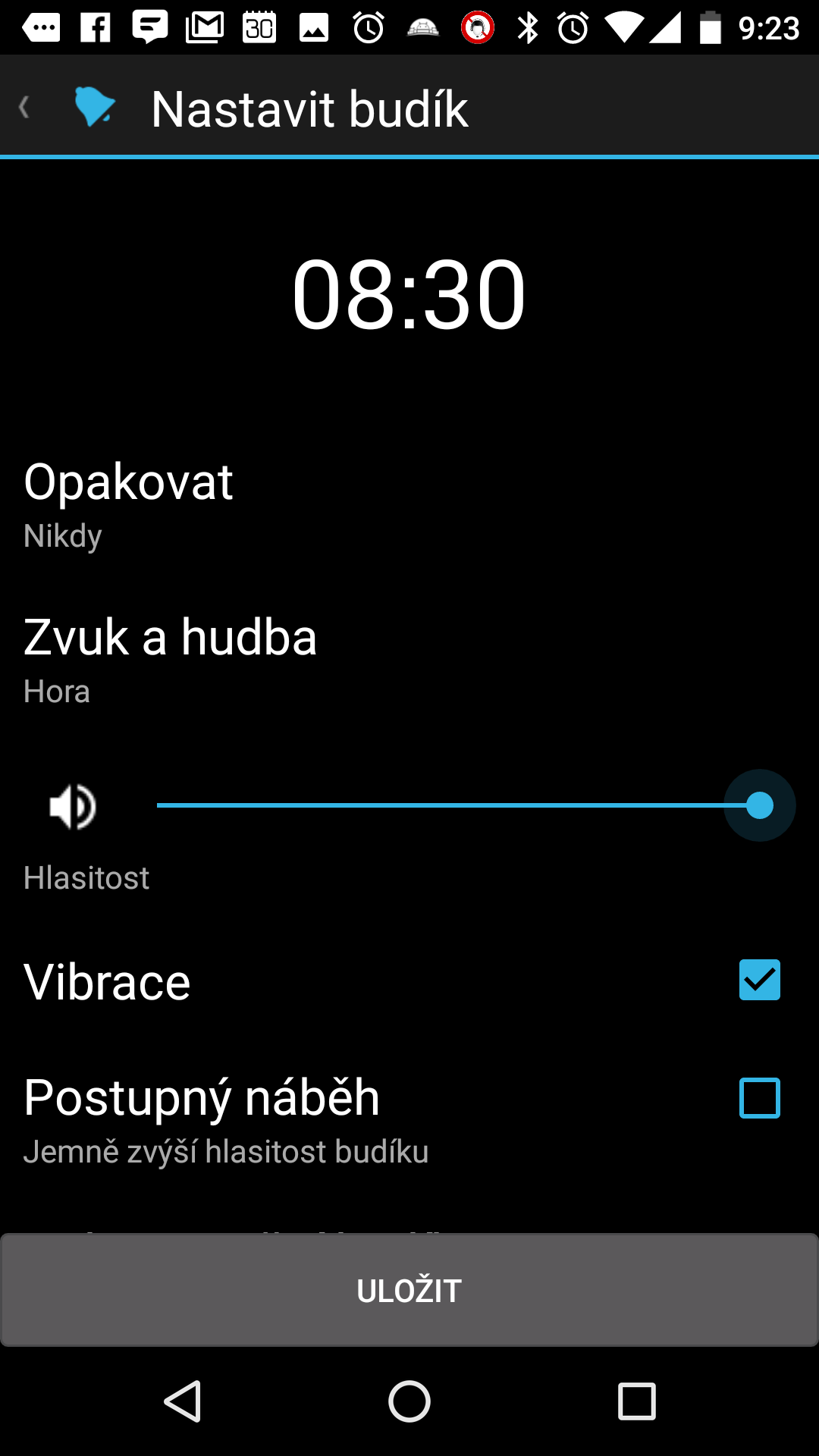Tap the system home button

(x=409, y=1401)
